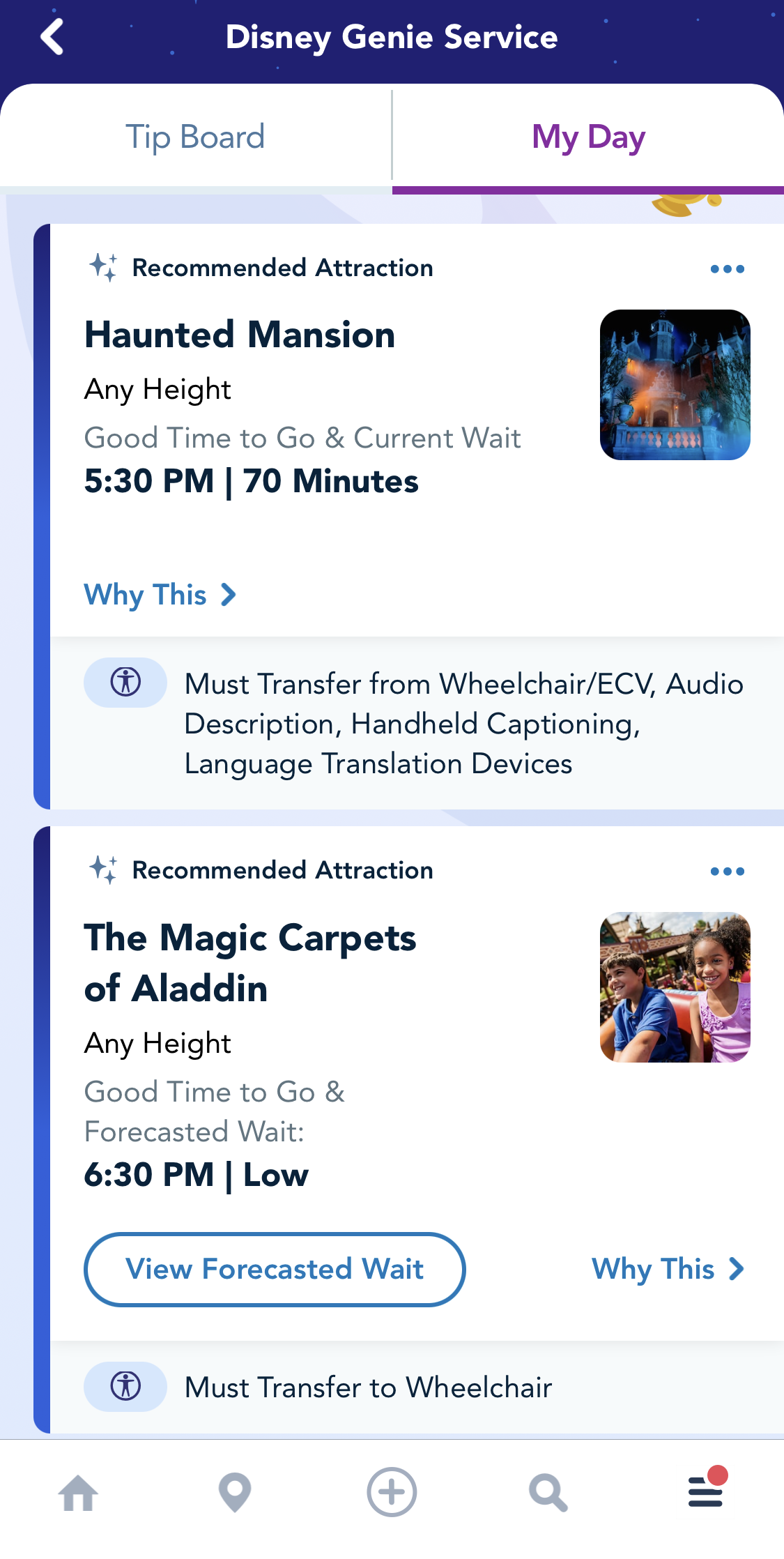Tap Why This on Magic Carpets card
This screenshot has width=784, height=1559.
click(668, 1269)
